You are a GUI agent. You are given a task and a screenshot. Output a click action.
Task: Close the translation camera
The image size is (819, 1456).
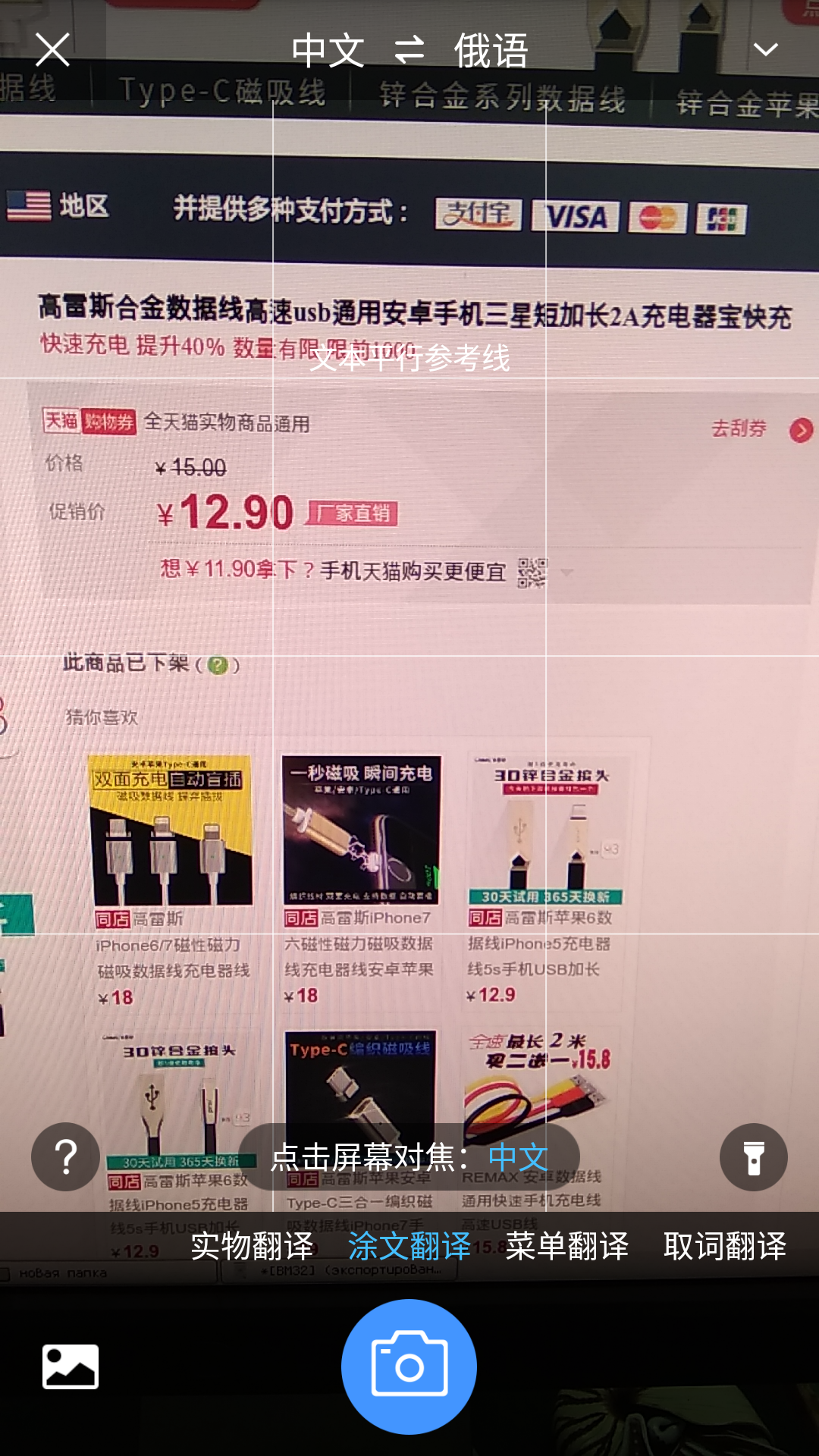coord(52,50)
